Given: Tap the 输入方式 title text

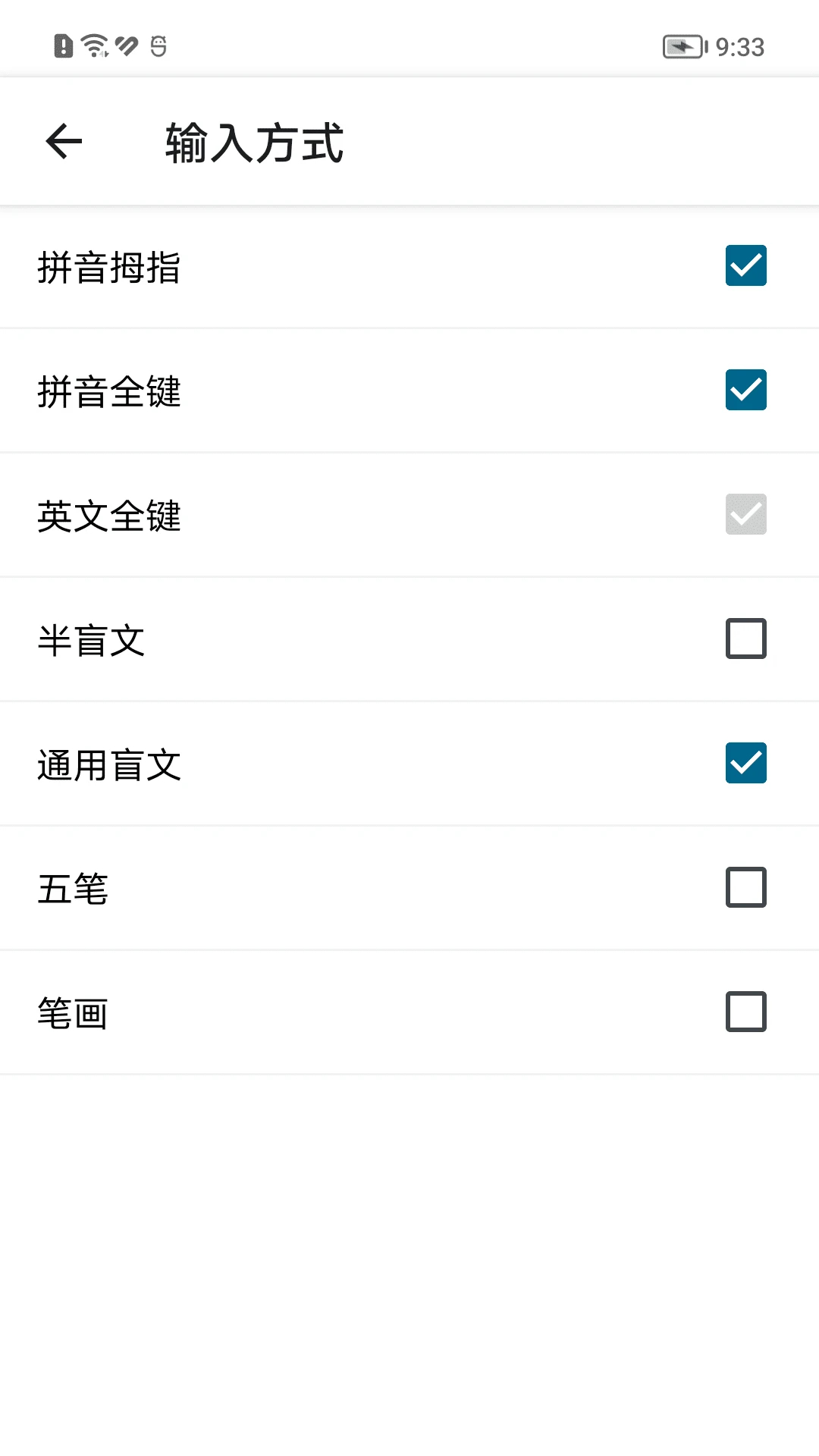Looking at the screenshot, I should pos(253,142).
